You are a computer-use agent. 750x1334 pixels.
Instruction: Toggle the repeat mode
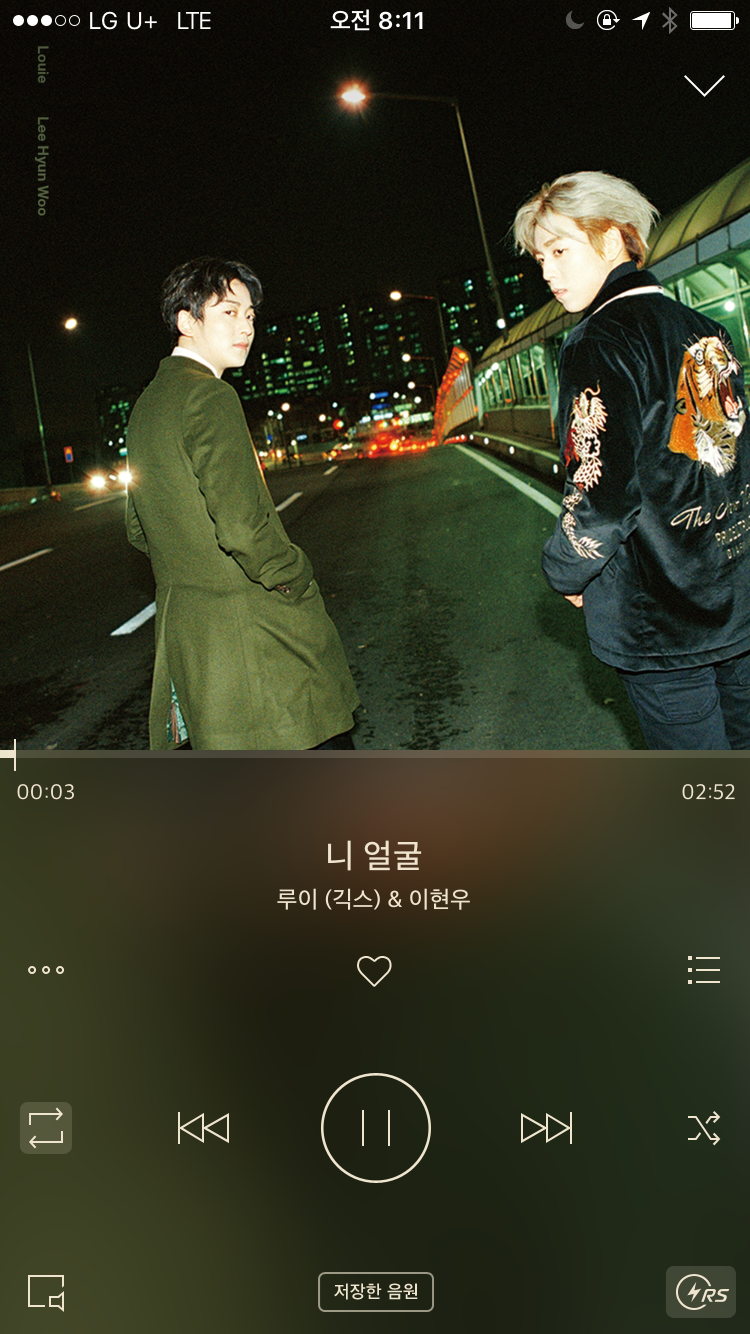46,1128
